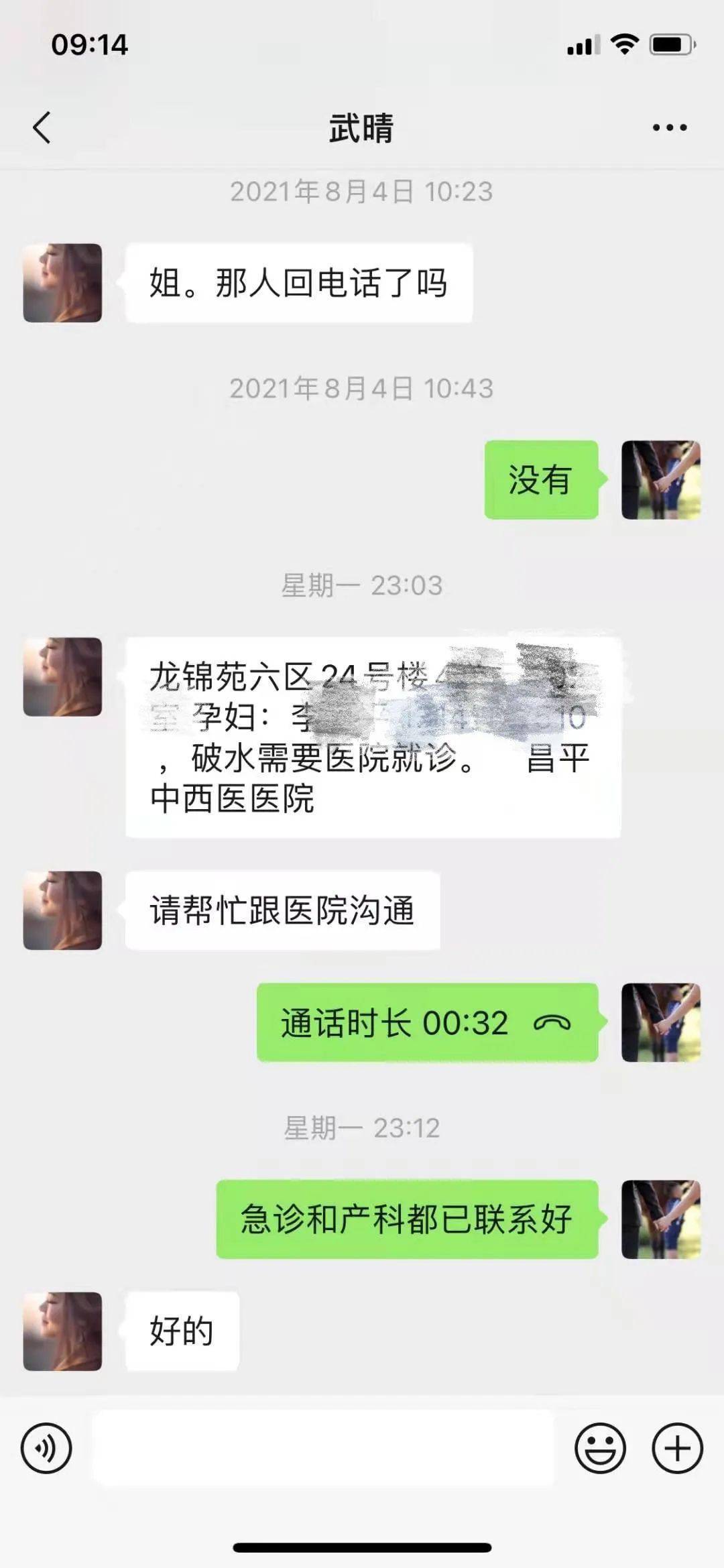Open 武晴's avatar next to 好的
This screenshot has height=1568, width=724.
coord(62,1331)
